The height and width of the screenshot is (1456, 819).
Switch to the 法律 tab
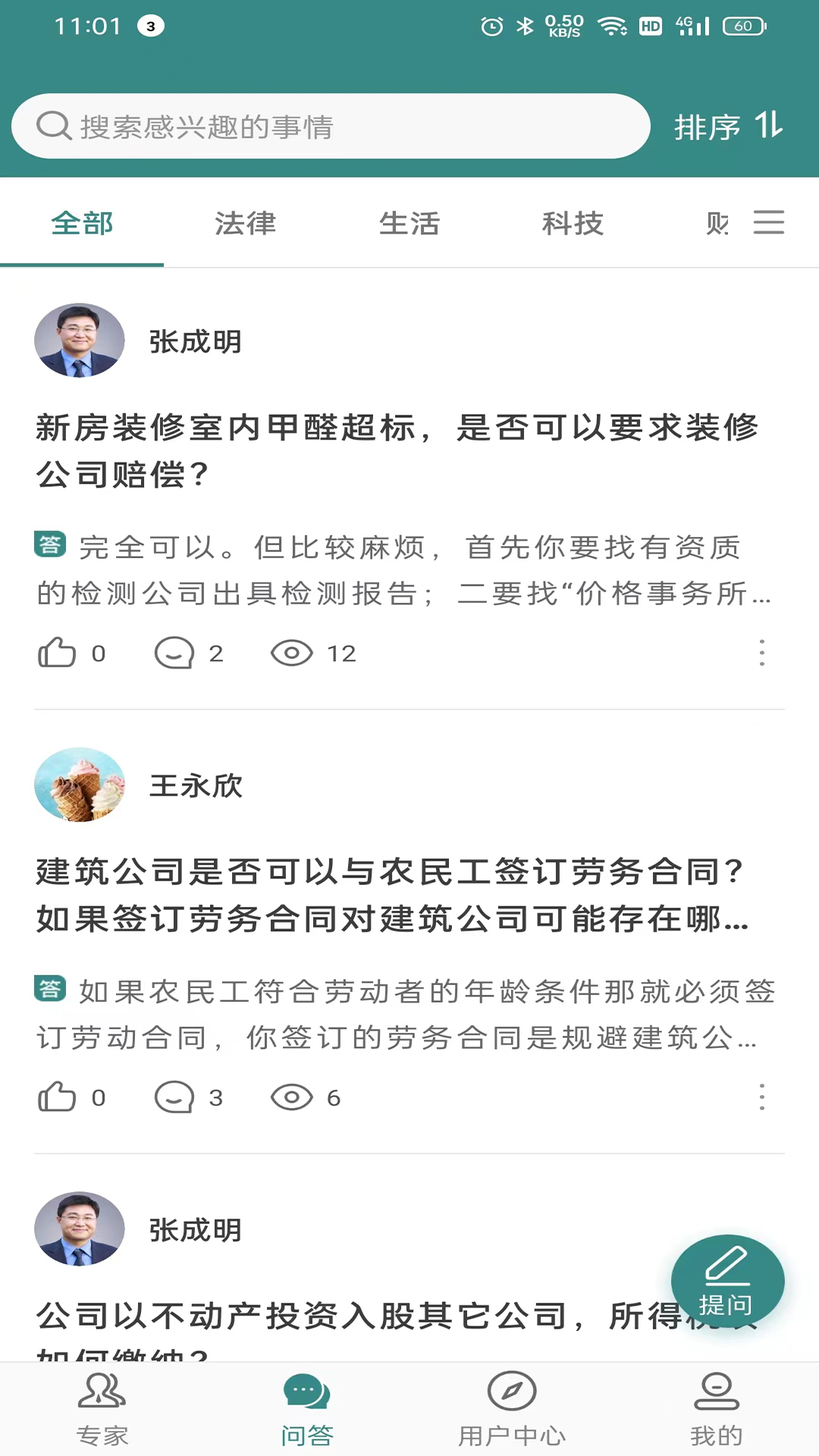click(245, 224)
